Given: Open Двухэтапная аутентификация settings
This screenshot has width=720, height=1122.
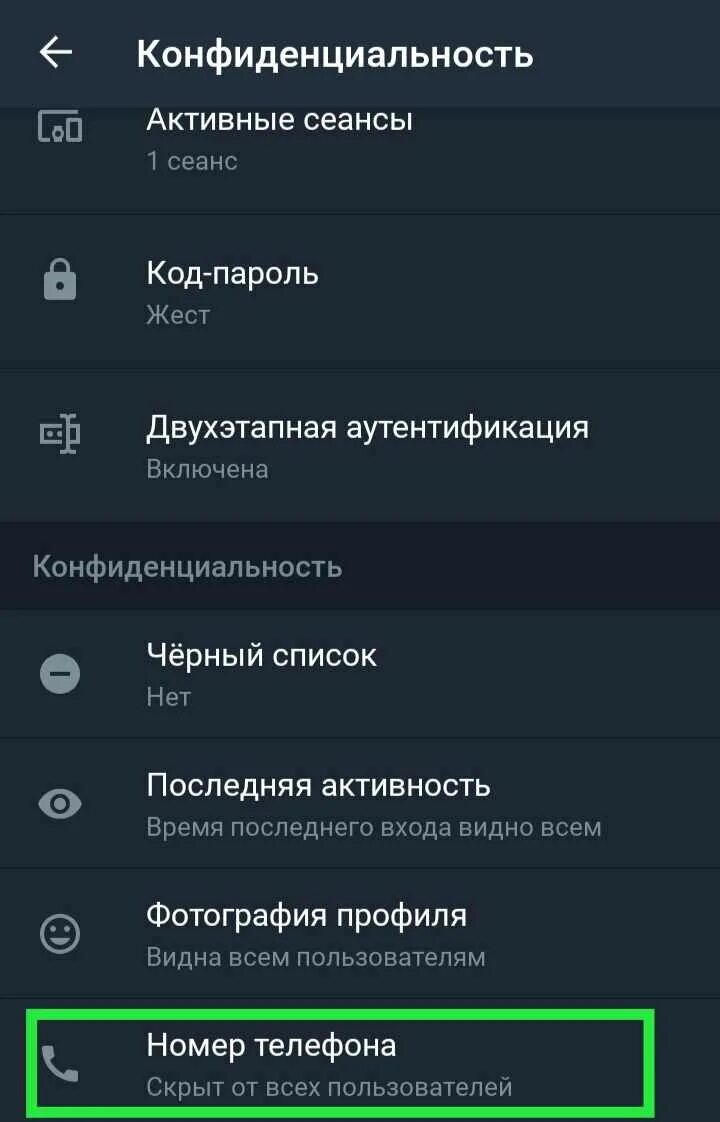Looking at the screenshot, I should tap(360, 446).
